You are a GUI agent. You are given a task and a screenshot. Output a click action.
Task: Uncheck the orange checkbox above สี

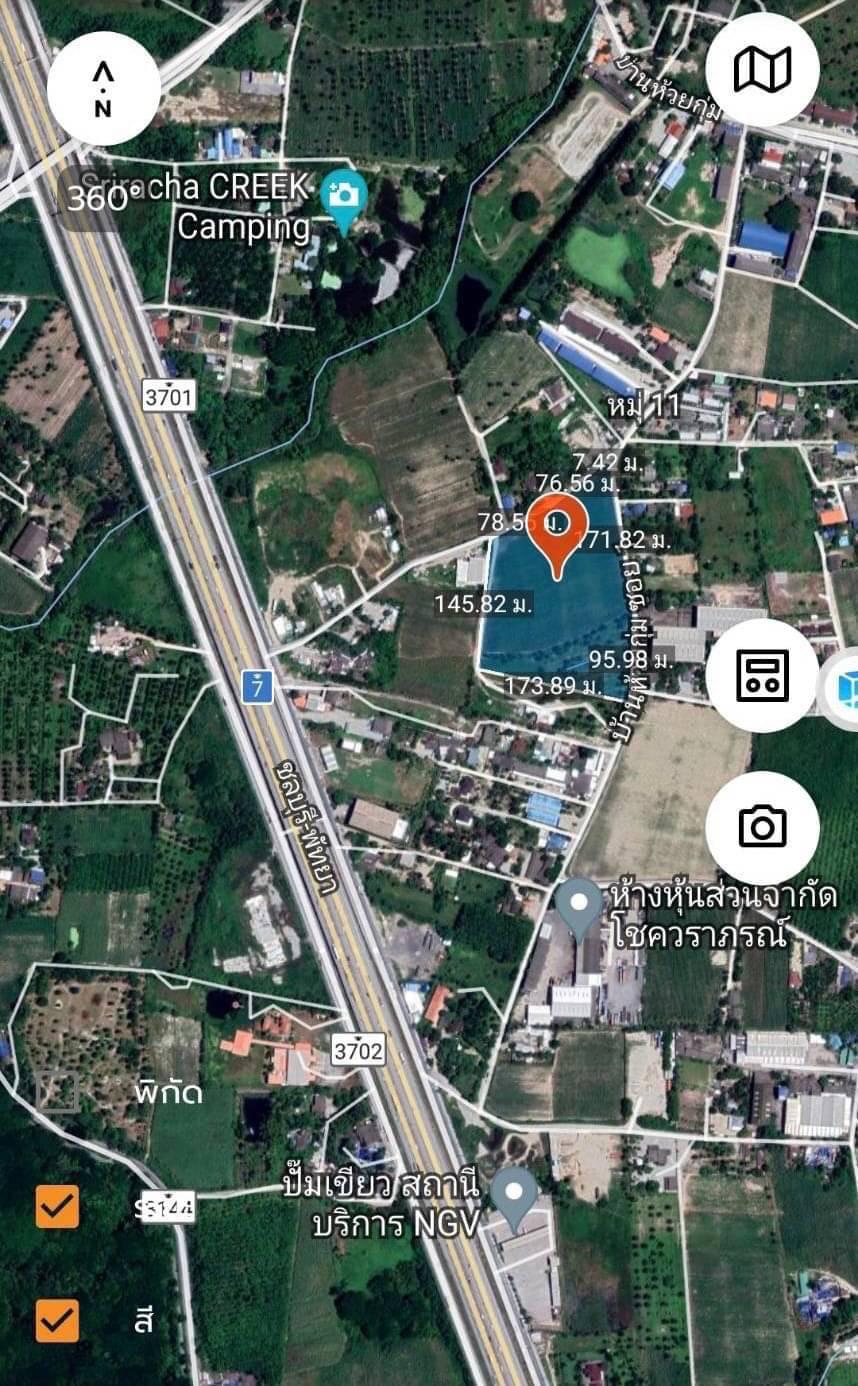point(57,1206)
